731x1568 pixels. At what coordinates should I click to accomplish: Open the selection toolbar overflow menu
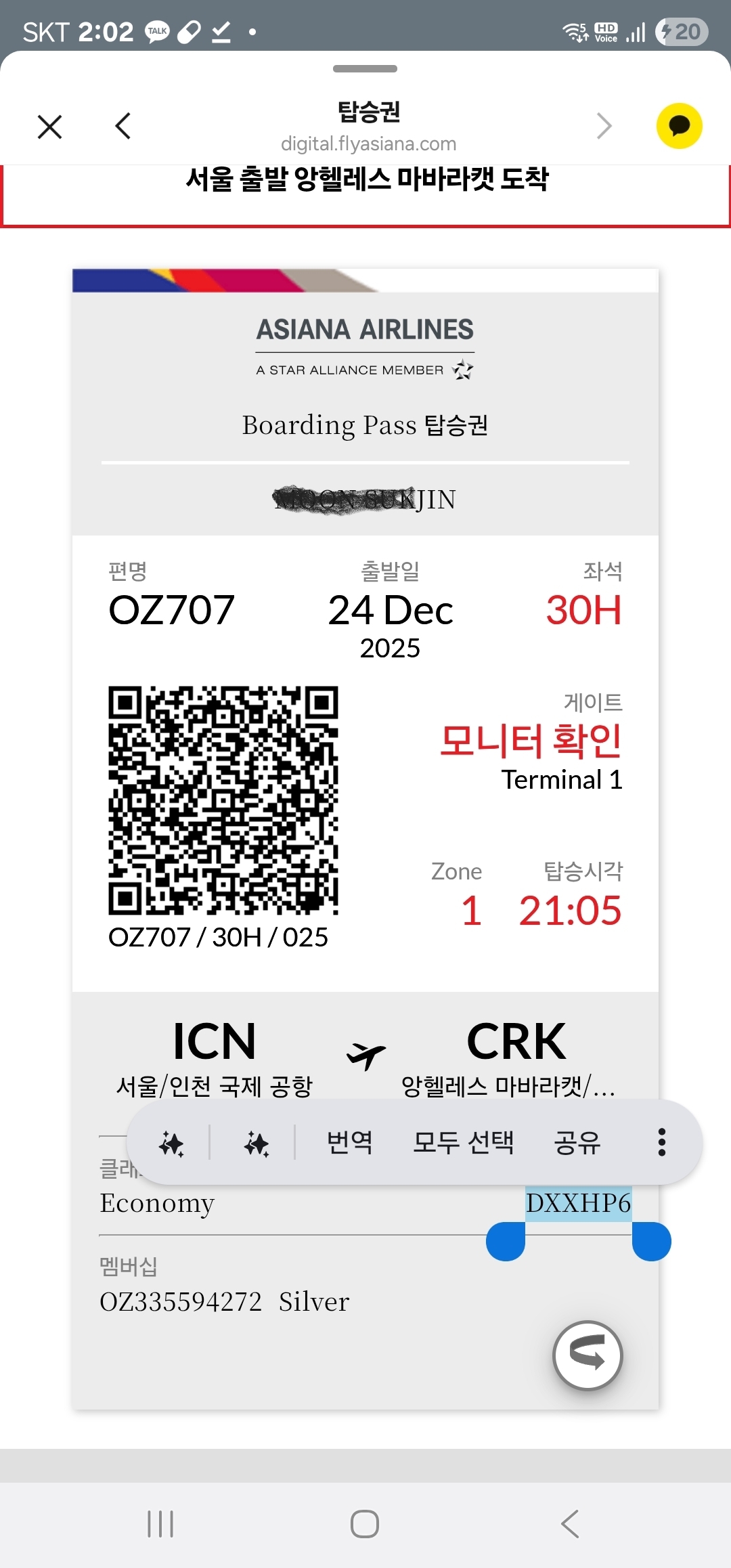pyautogui.click(x=661, y=1143)
